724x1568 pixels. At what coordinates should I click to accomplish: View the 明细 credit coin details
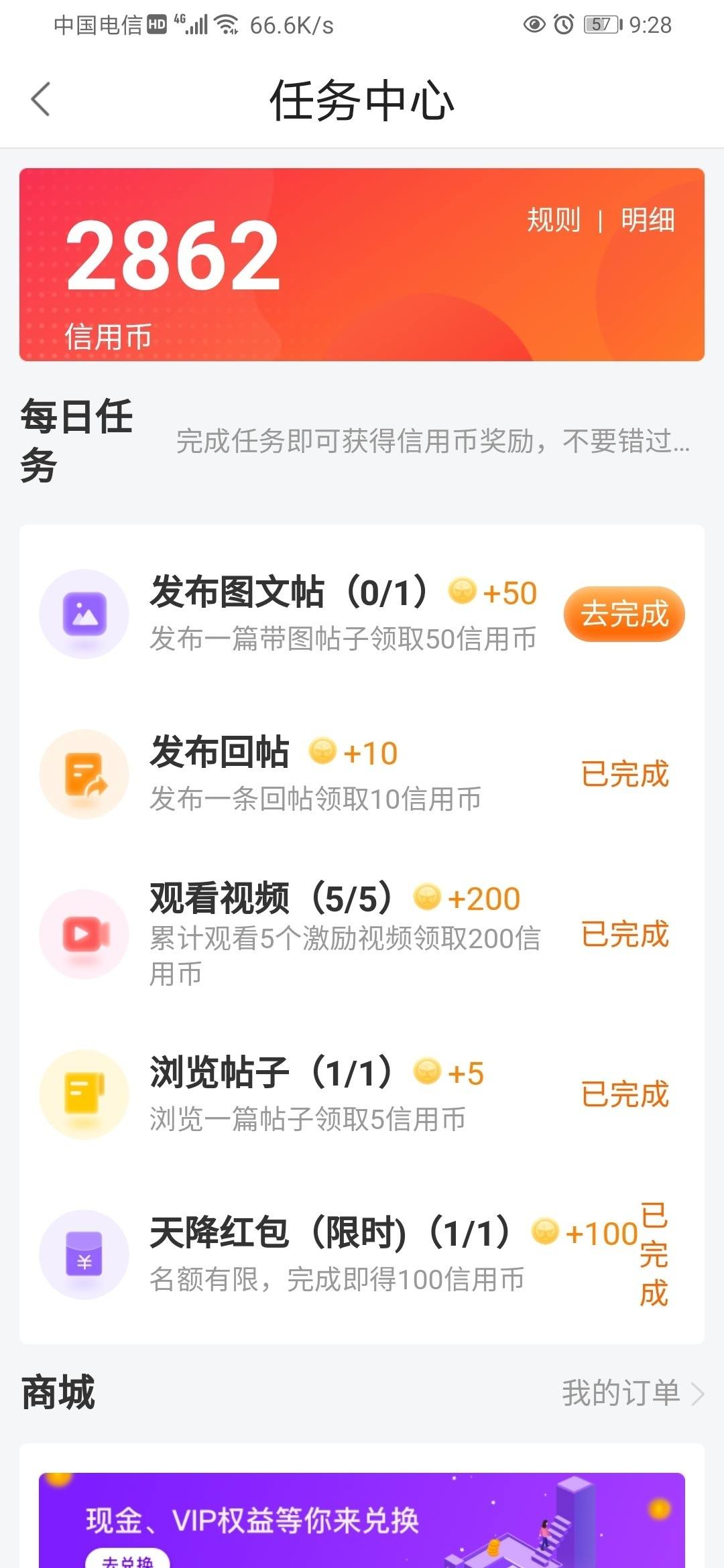(x=647, y=220)
